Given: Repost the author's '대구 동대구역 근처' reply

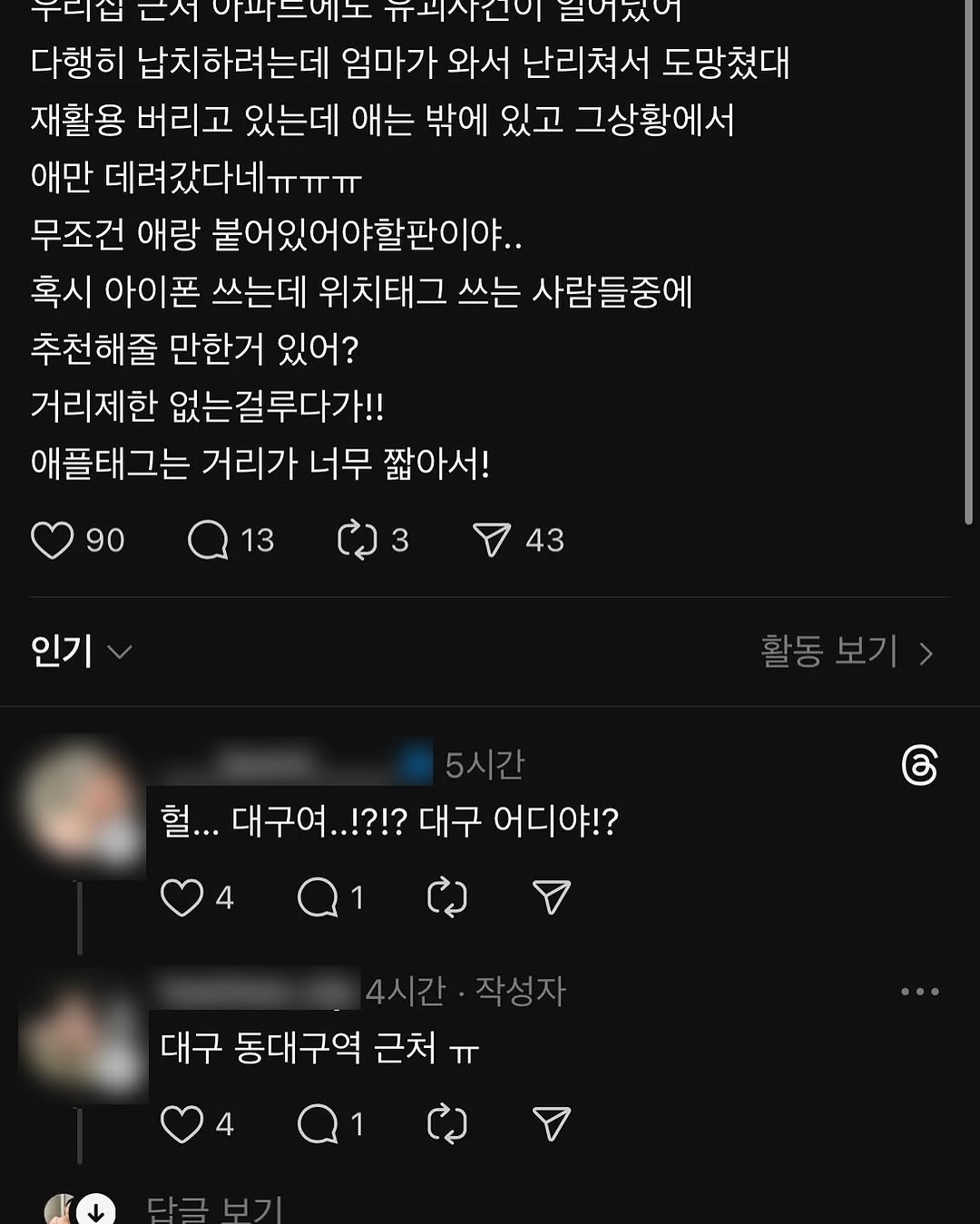Looking at the screenshot, I should [x=446, y=1124].
